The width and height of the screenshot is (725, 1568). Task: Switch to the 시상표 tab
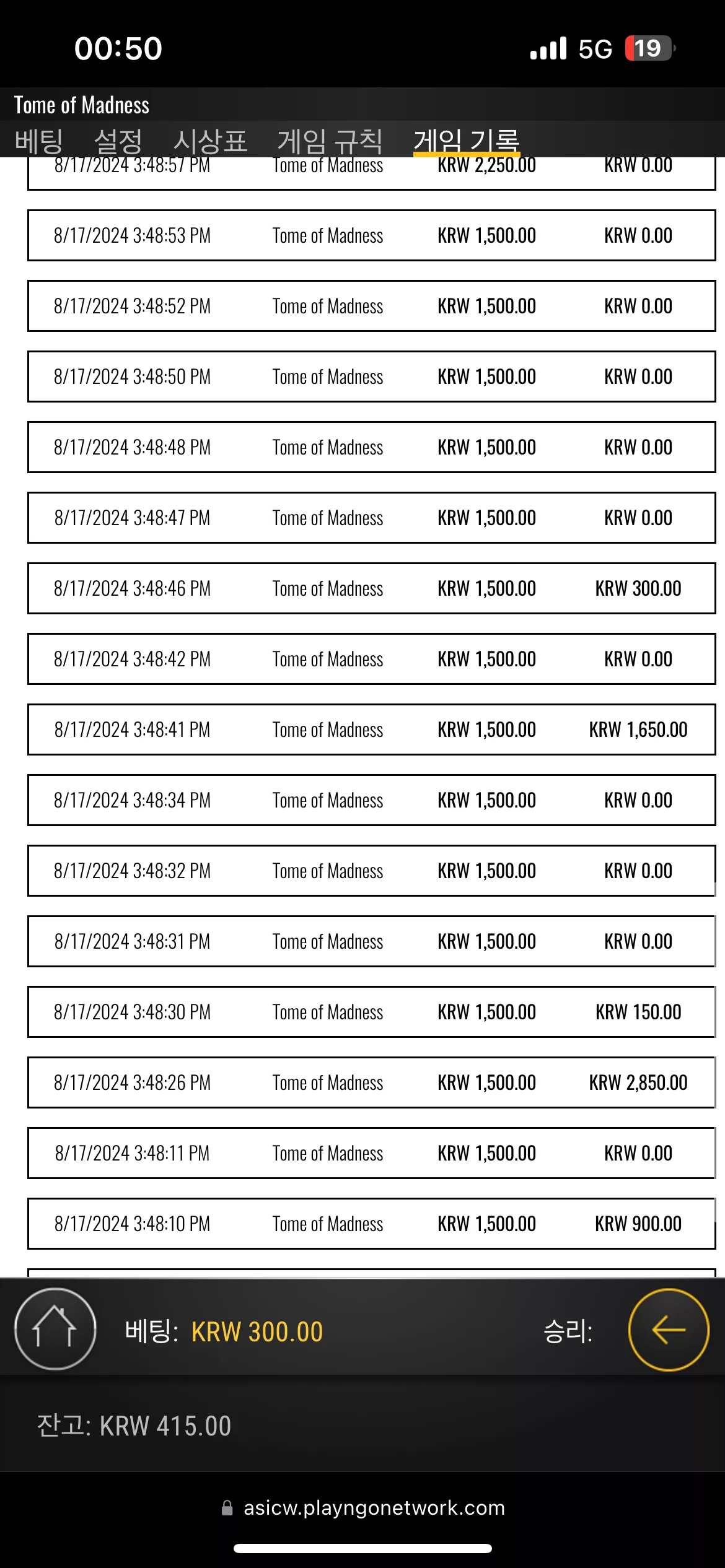click(x=210, y=141)
